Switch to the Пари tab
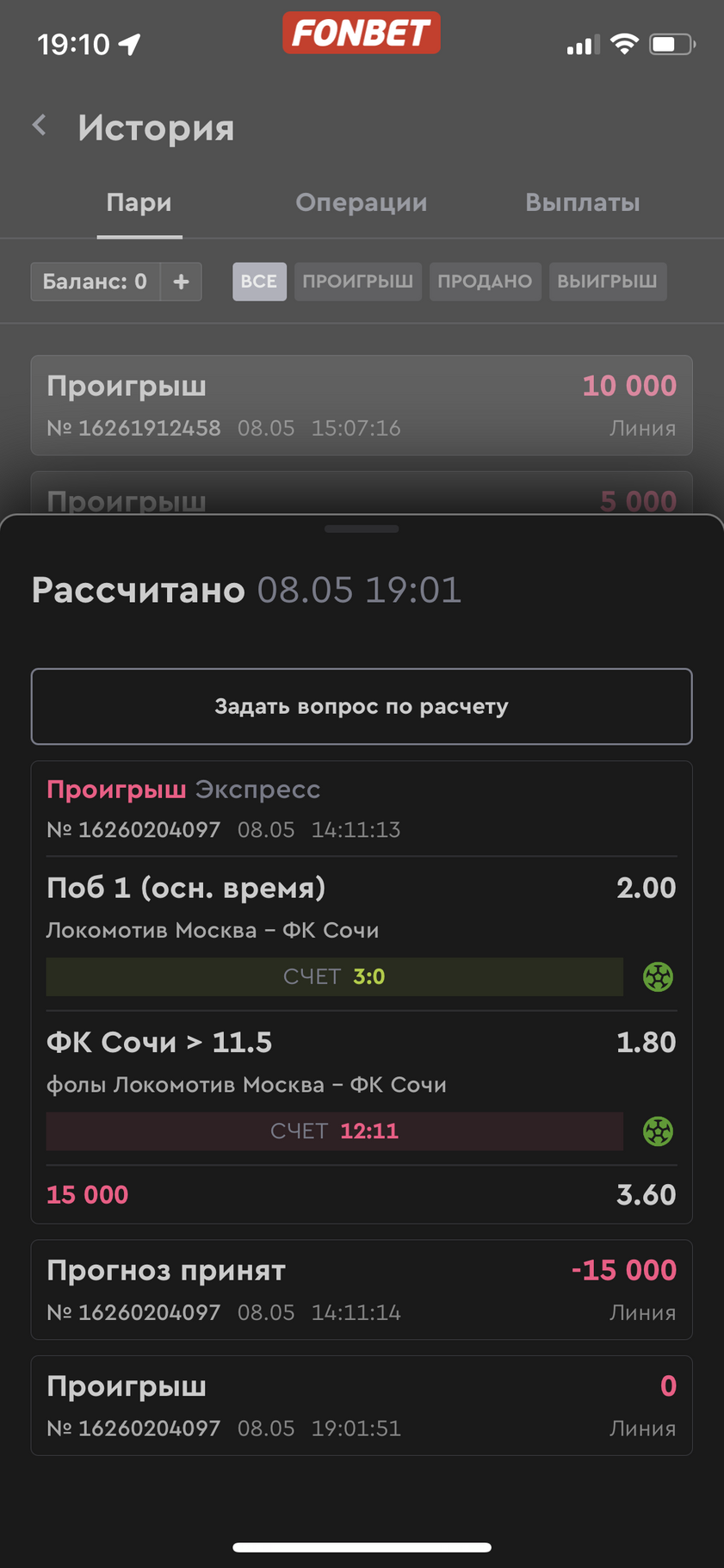 tap(139, 202)
